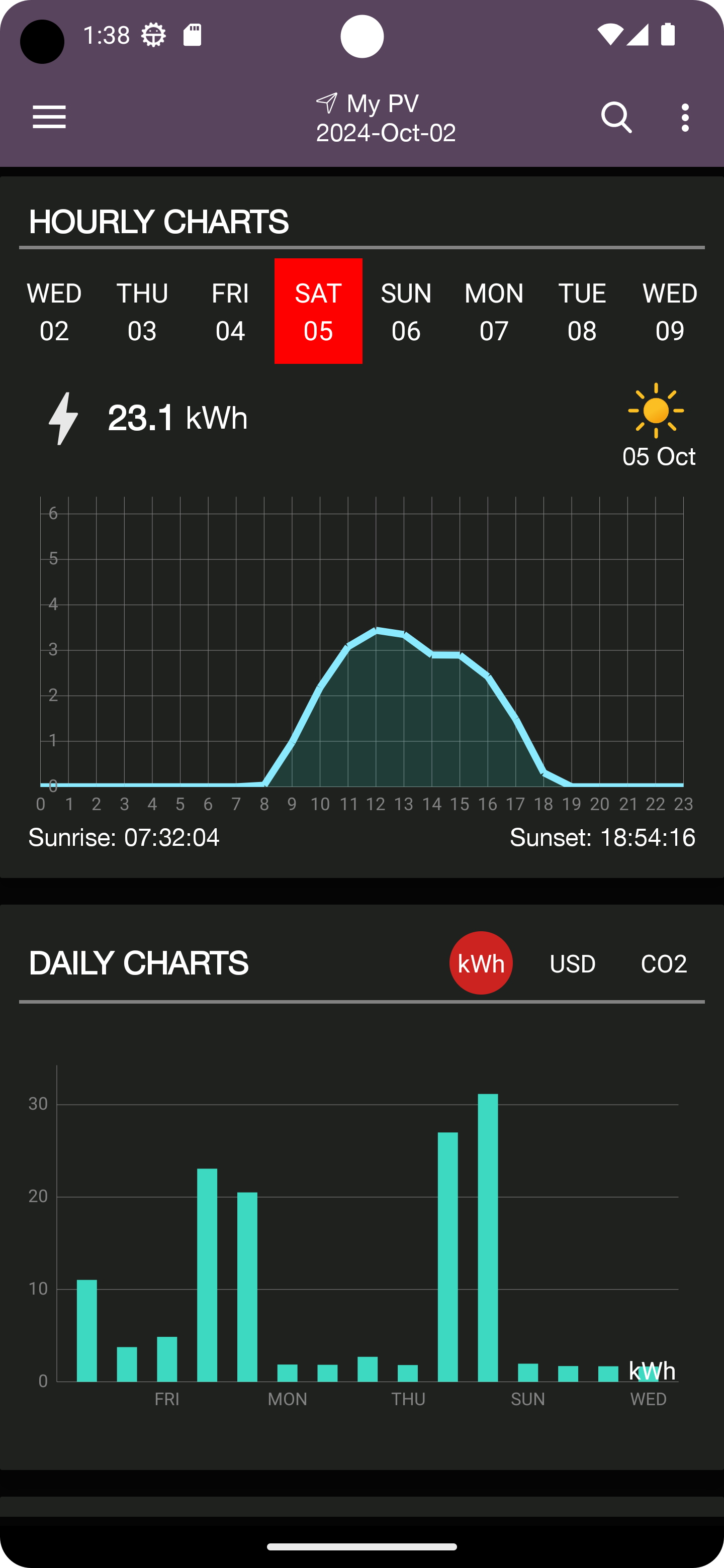Image resolution: width=724 pixels, height=1568 pixels.
Task: Go to WED 09 hourly chart
Action: point(670,311)
